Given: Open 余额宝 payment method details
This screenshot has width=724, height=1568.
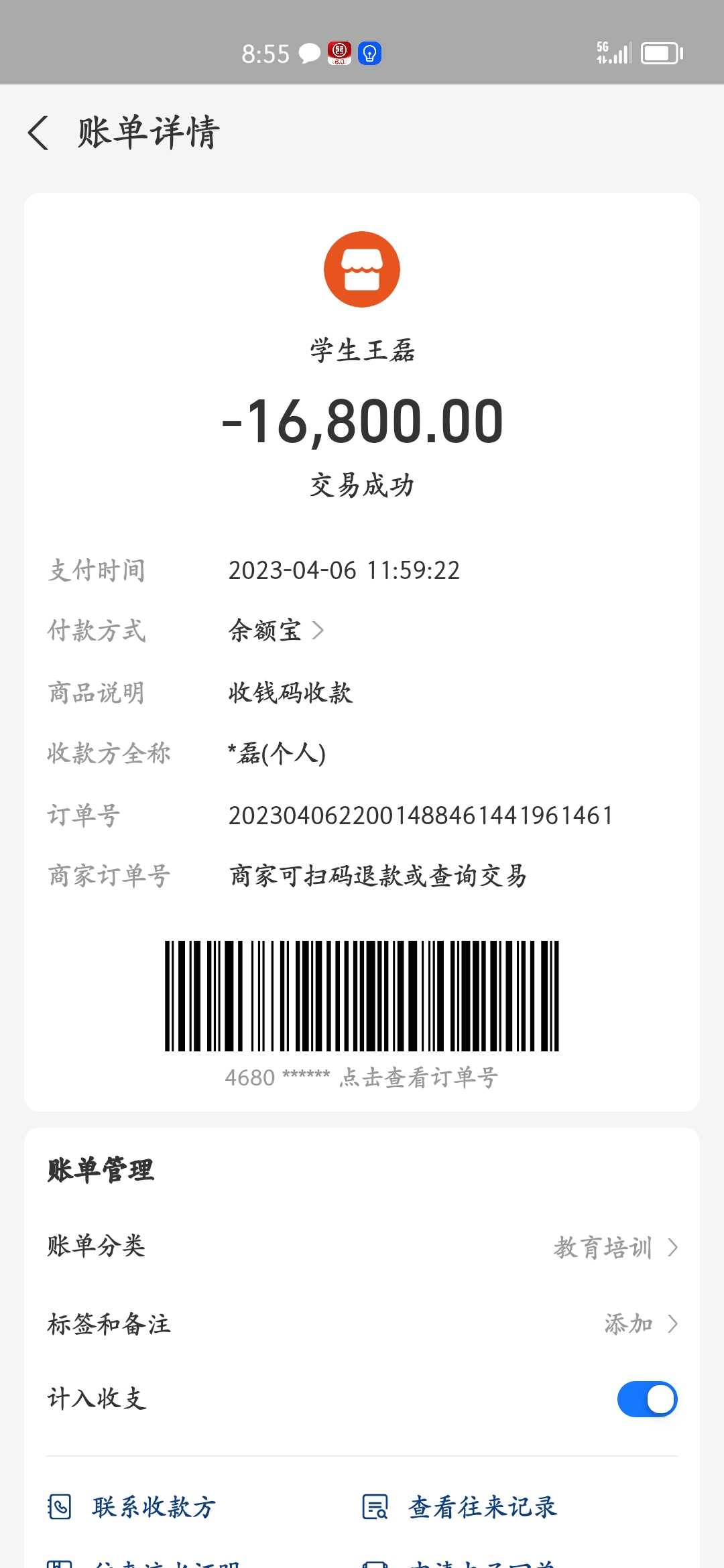Looking at the screenshot, I should click(x=276, y=631).
